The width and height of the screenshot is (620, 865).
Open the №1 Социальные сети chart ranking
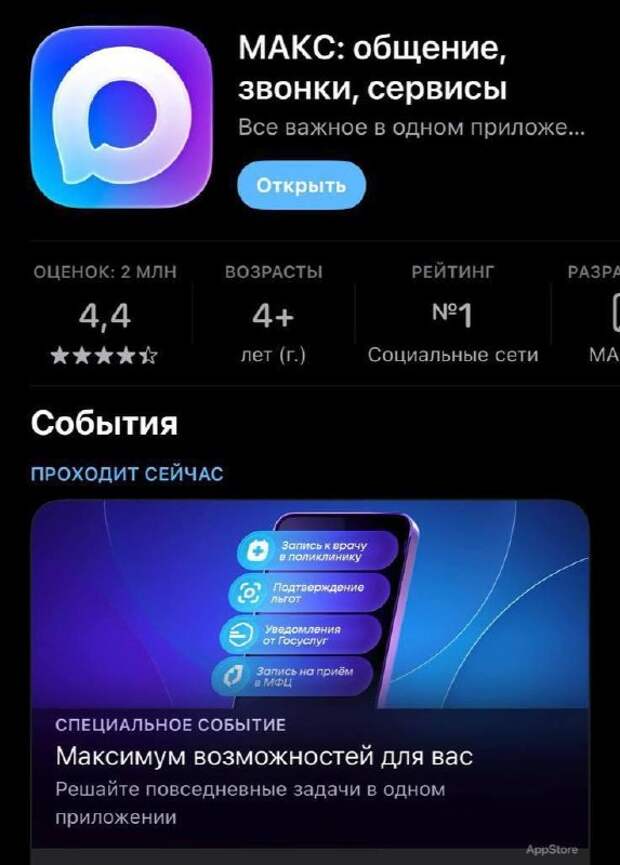[x=452, y=317]
